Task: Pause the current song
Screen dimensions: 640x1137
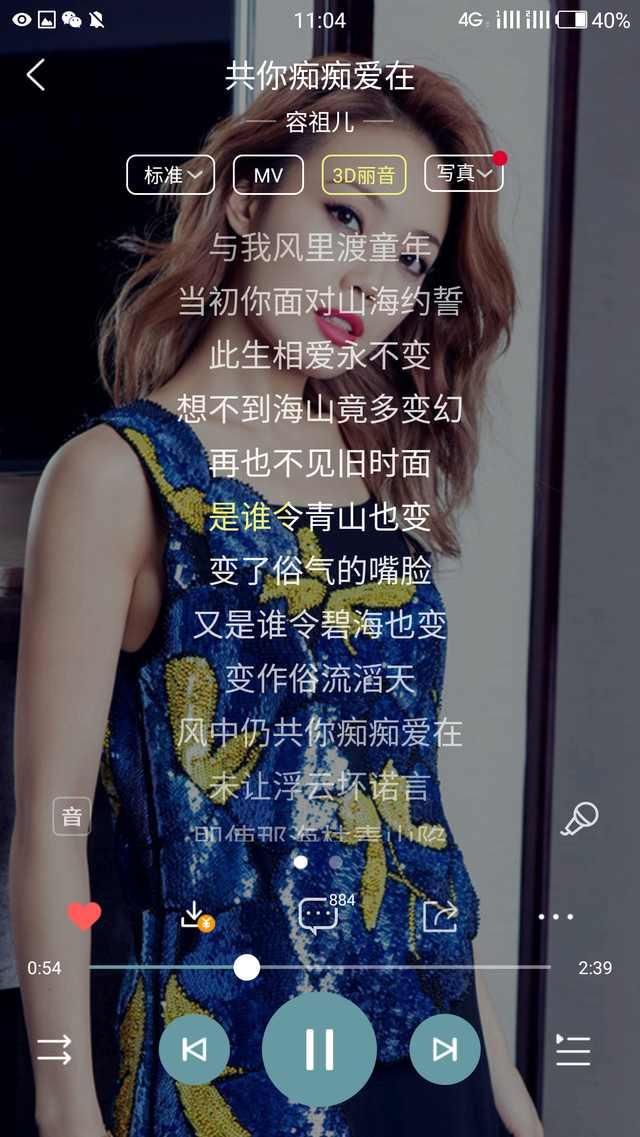Action: [x=319, y=1049]
